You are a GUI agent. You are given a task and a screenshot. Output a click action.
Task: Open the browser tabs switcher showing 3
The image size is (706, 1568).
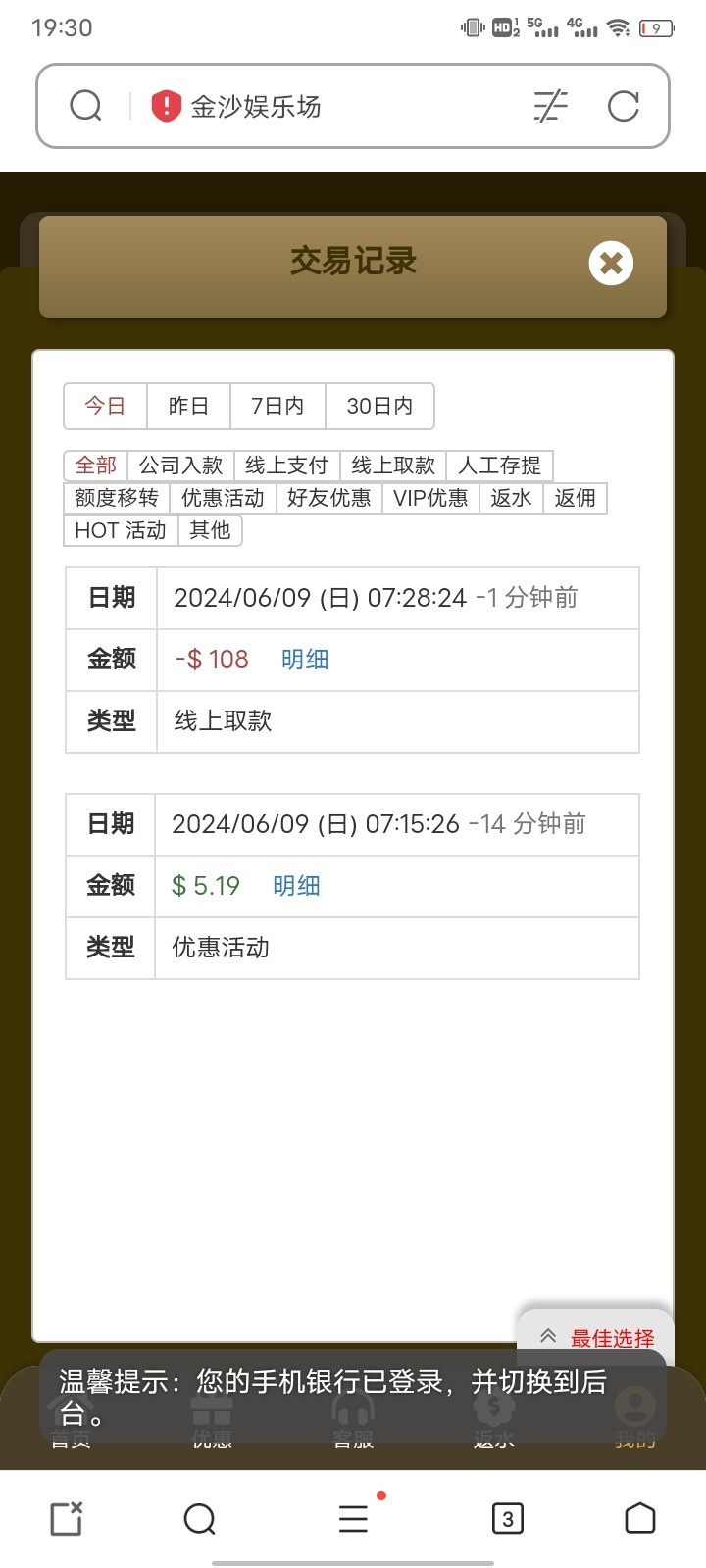[x=507, y=1519]
